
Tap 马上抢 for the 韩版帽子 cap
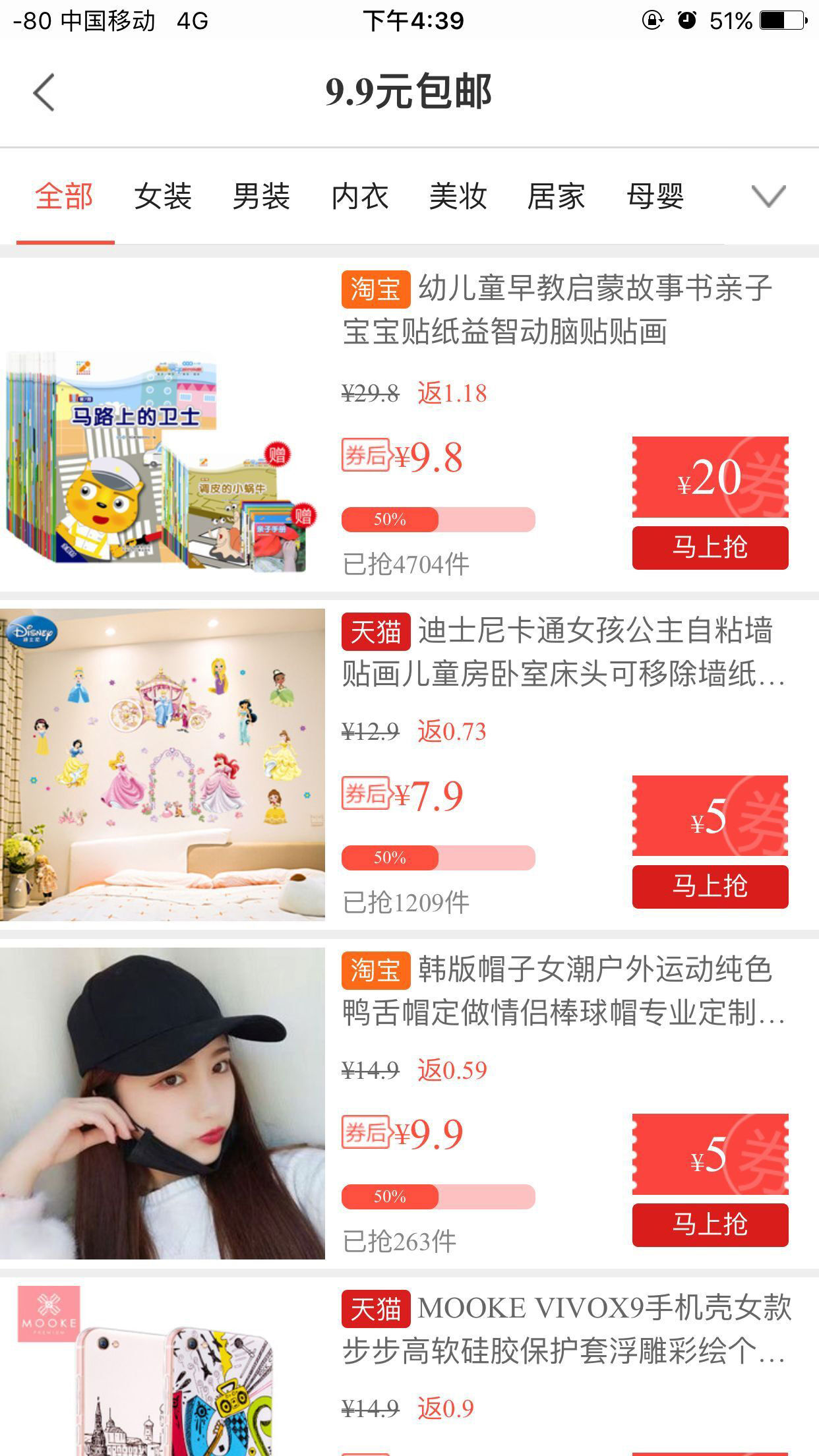tap(710, 1225)
